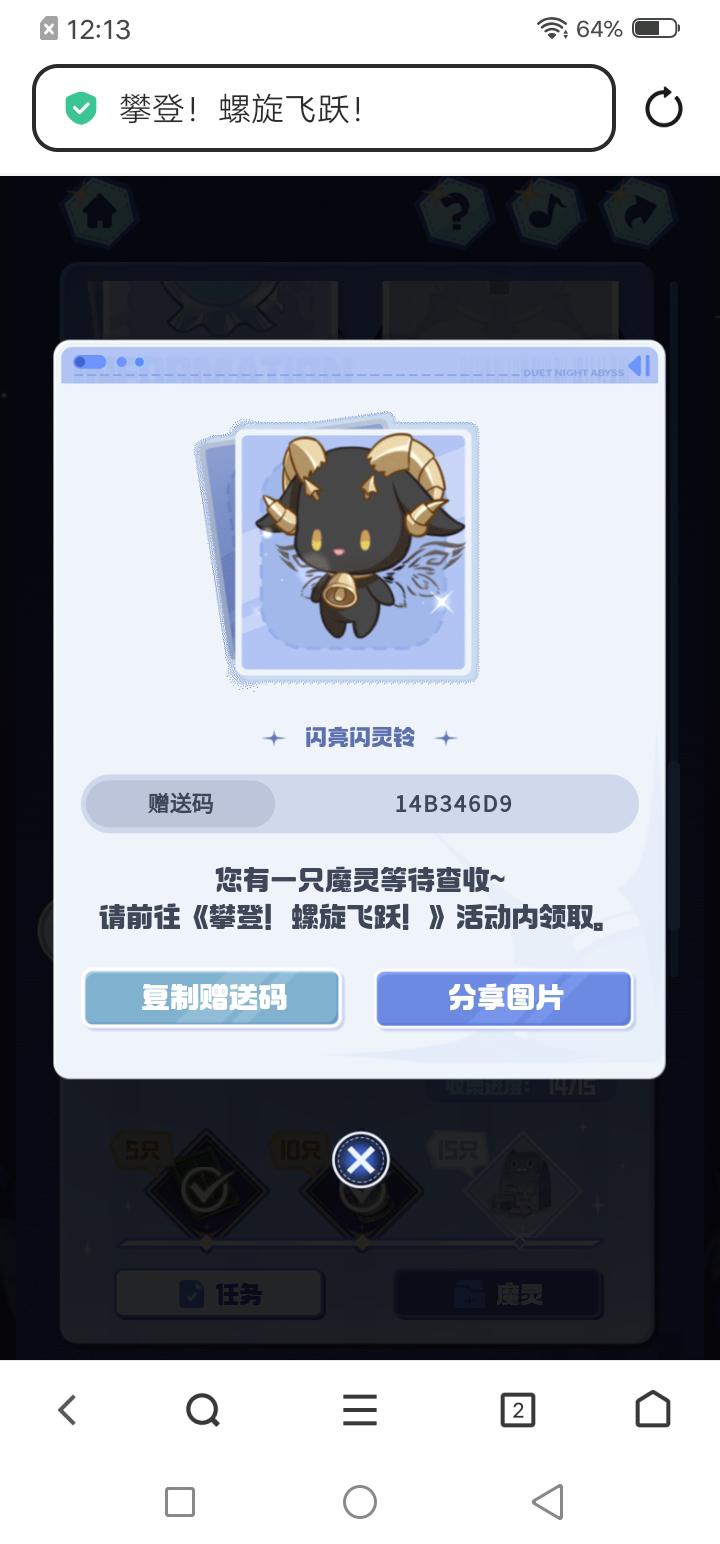
Task: Open the system recent apps
Action: tap(180, 1501)
